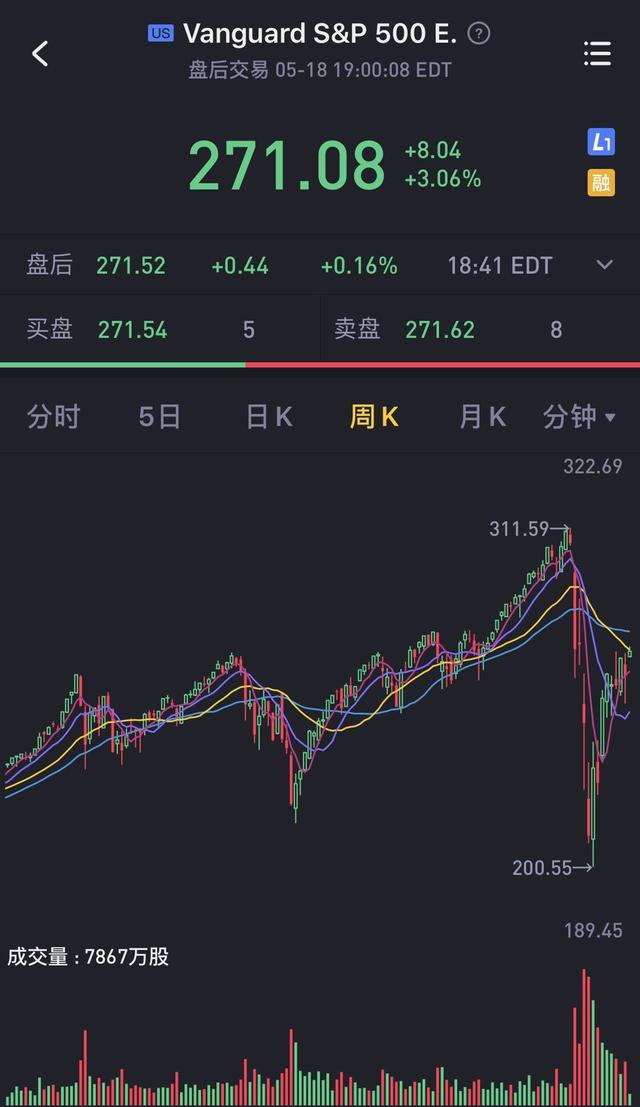Open the list menu icon
This screenshot has width=640, height=1107.
[597, 53]
